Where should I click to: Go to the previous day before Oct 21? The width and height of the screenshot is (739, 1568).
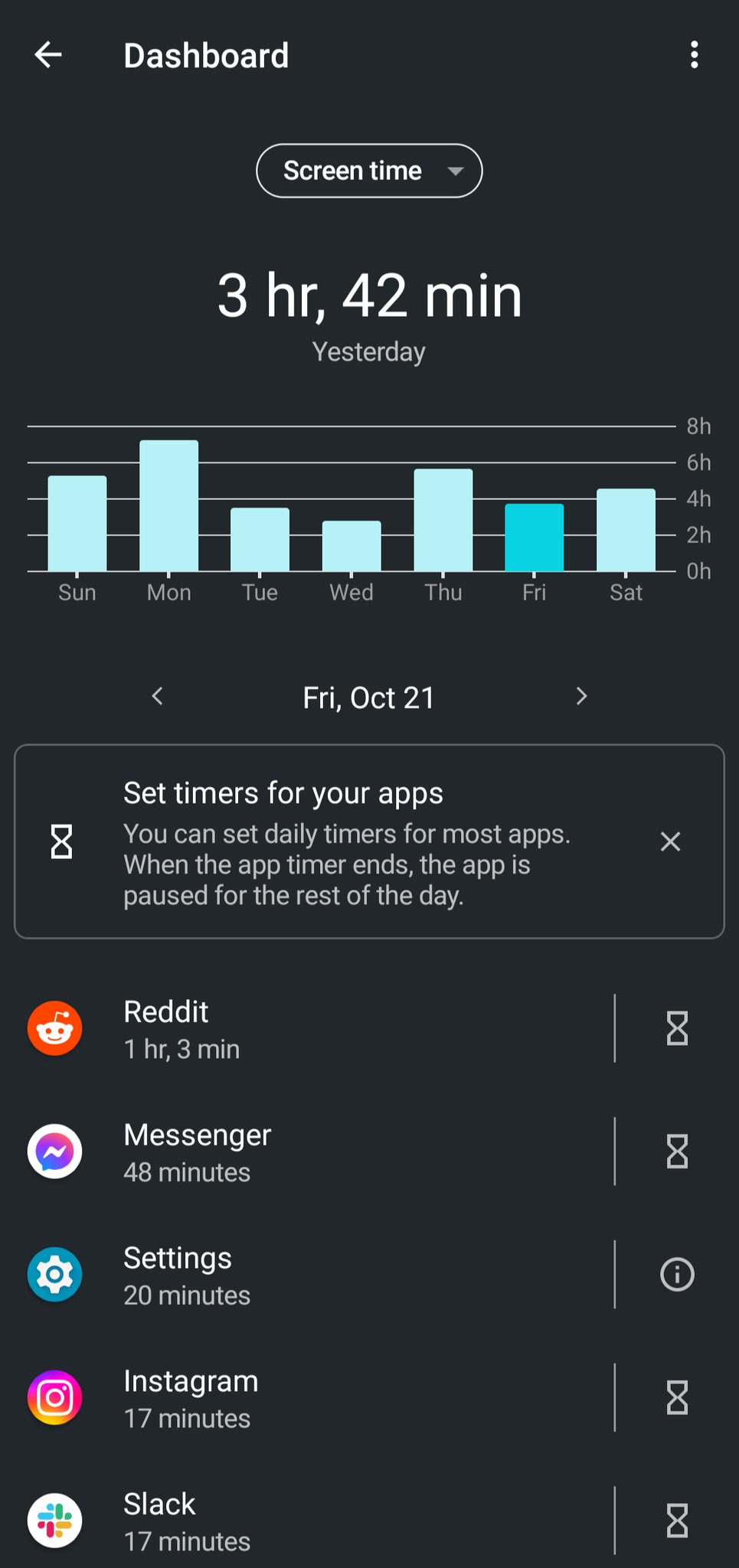point(158,696)
